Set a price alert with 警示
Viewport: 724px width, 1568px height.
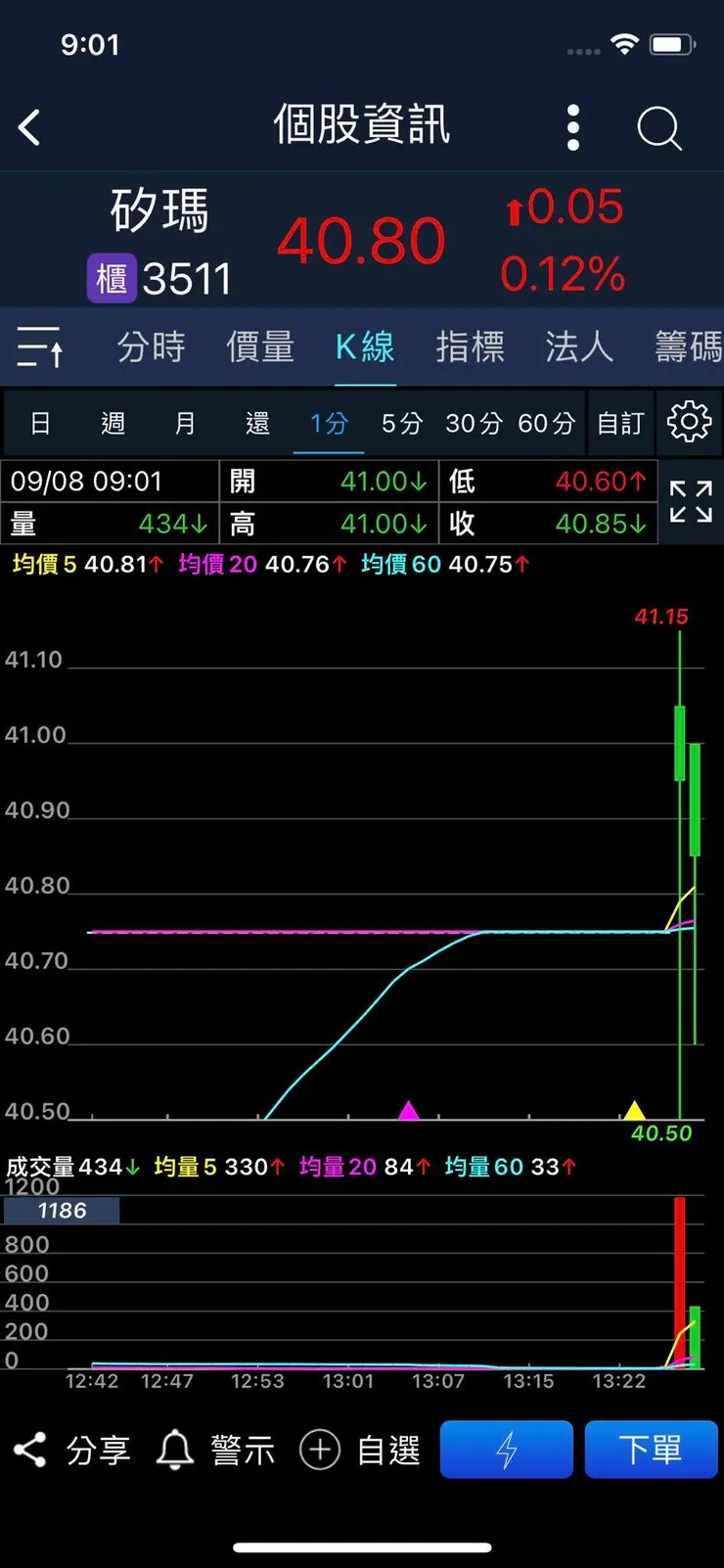coord(216,1450)
